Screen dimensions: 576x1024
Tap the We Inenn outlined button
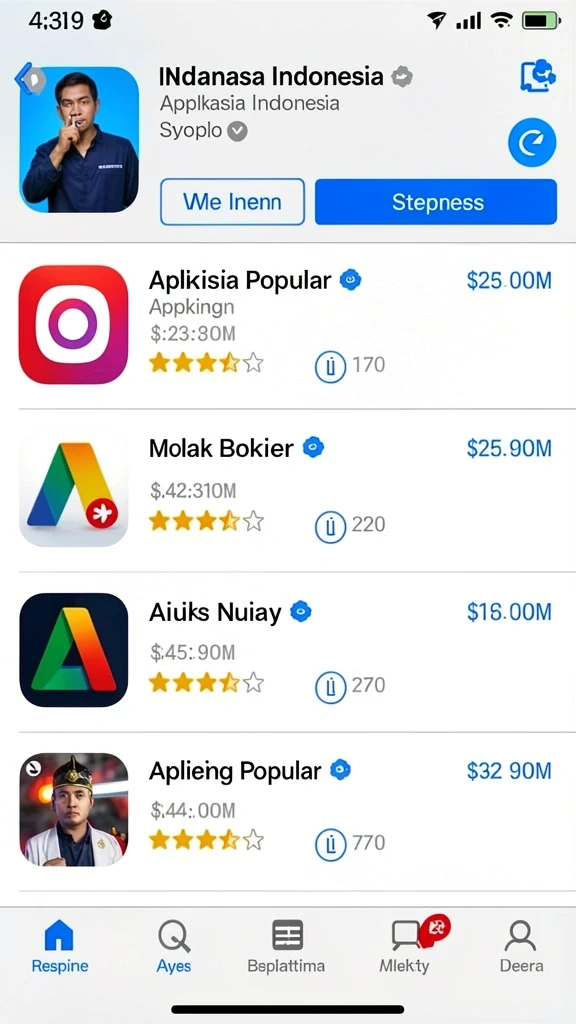(232, 202)
